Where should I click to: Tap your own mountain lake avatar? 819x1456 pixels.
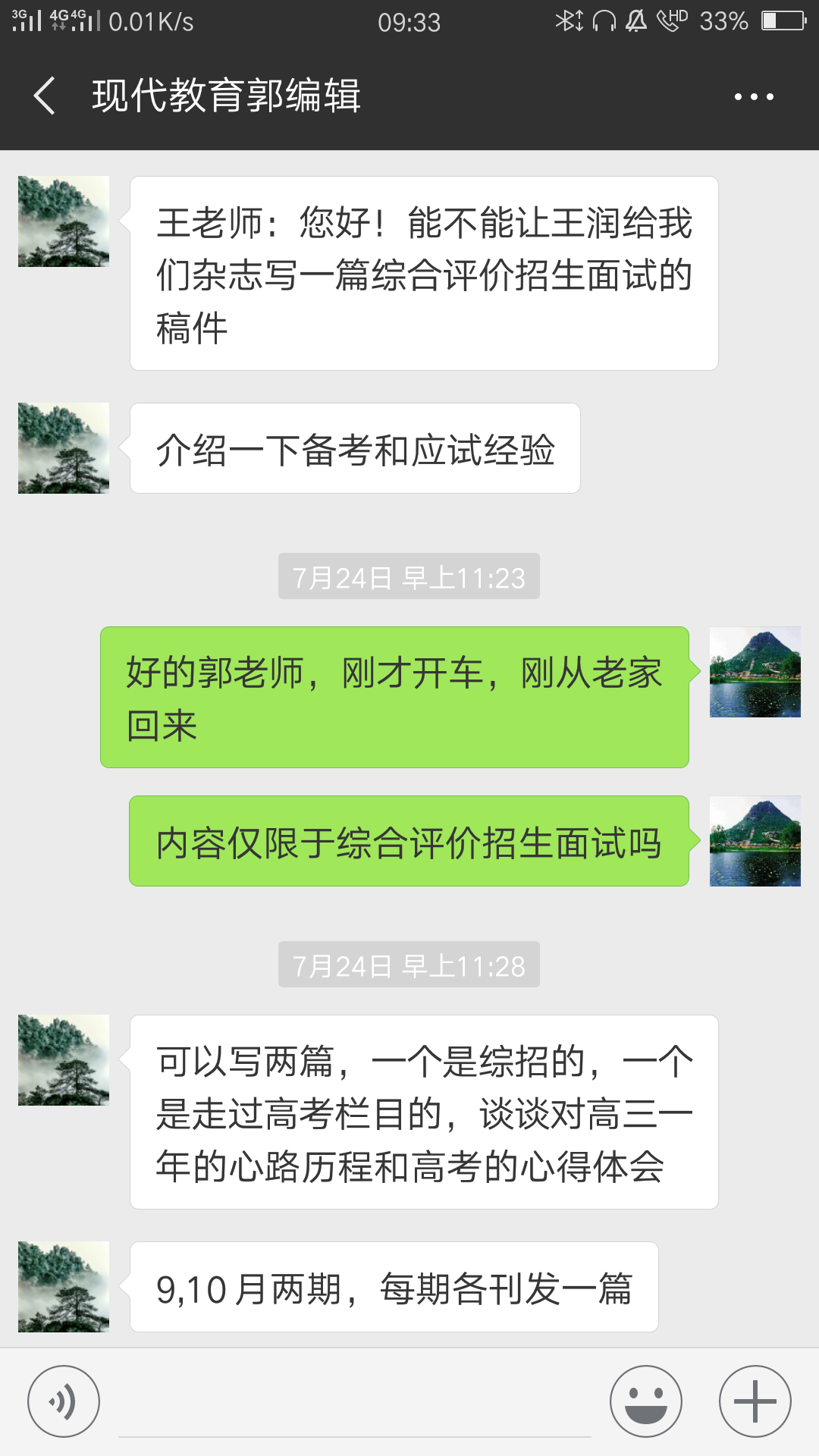pos(755,671)
